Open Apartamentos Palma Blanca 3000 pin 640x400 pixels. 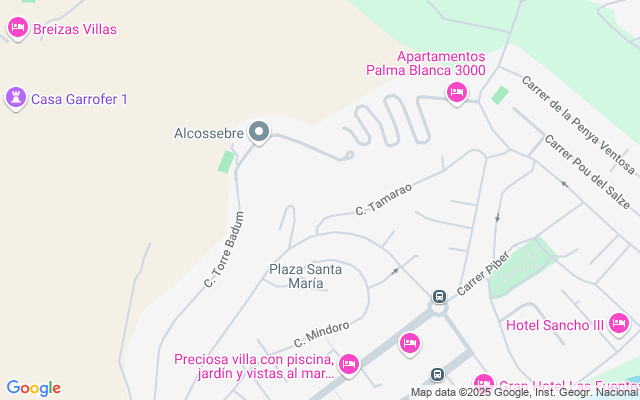457,93
